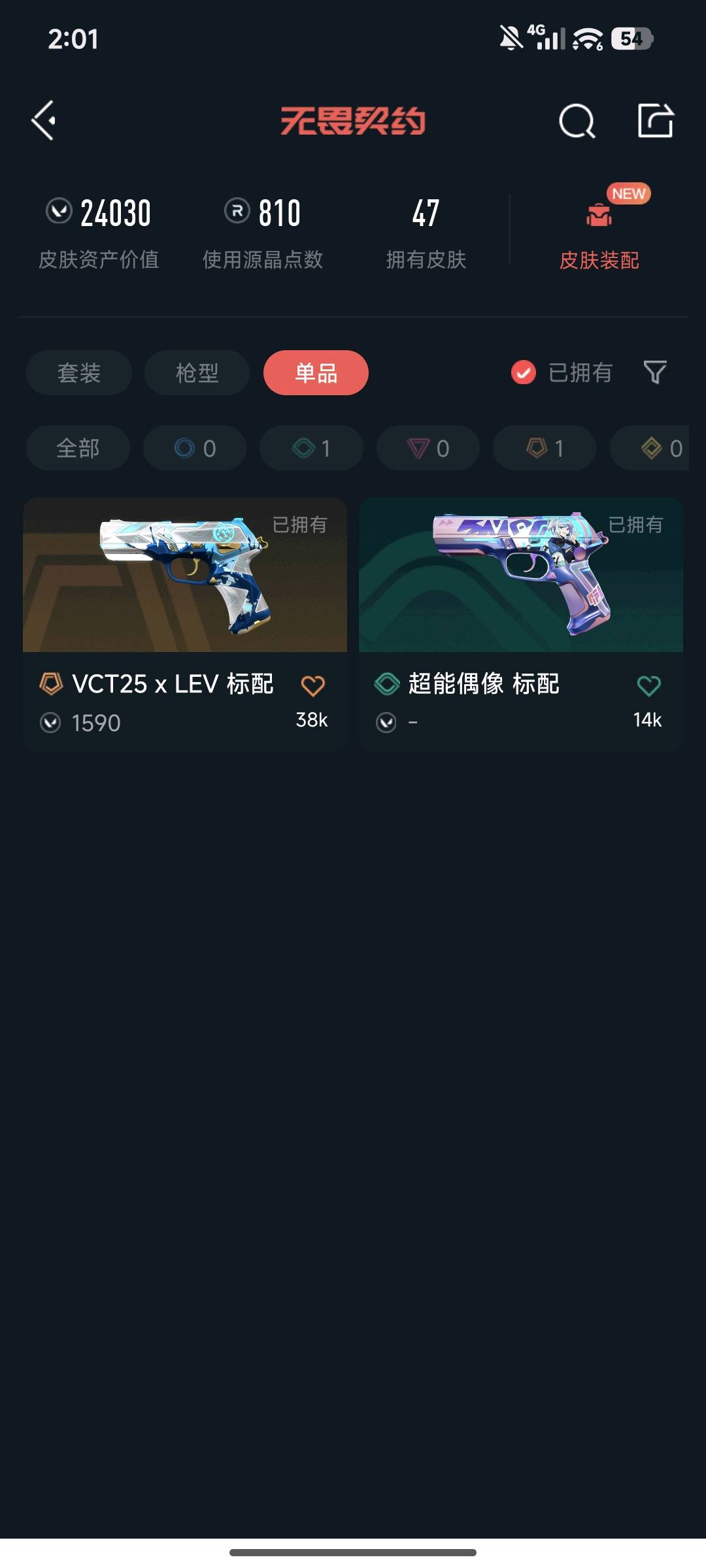
Task: Filter by the yellow diamond tier chip
Action: tap(654, 448)
